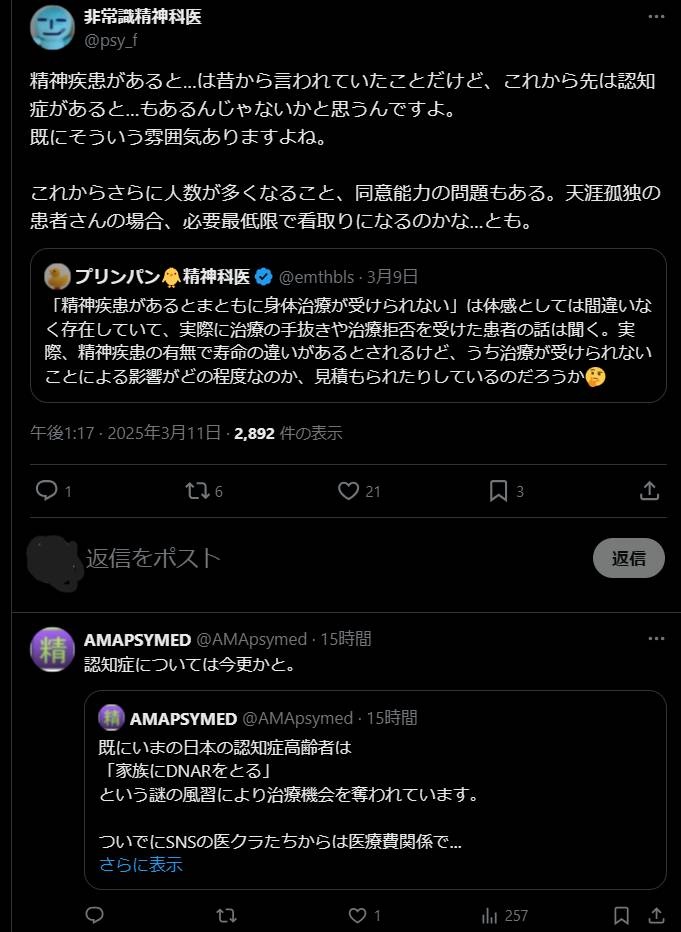Image resolution: width=681 pixels, height=932 pixels.
Task: Like the main post with 21 likes
Action: point(348,491)
